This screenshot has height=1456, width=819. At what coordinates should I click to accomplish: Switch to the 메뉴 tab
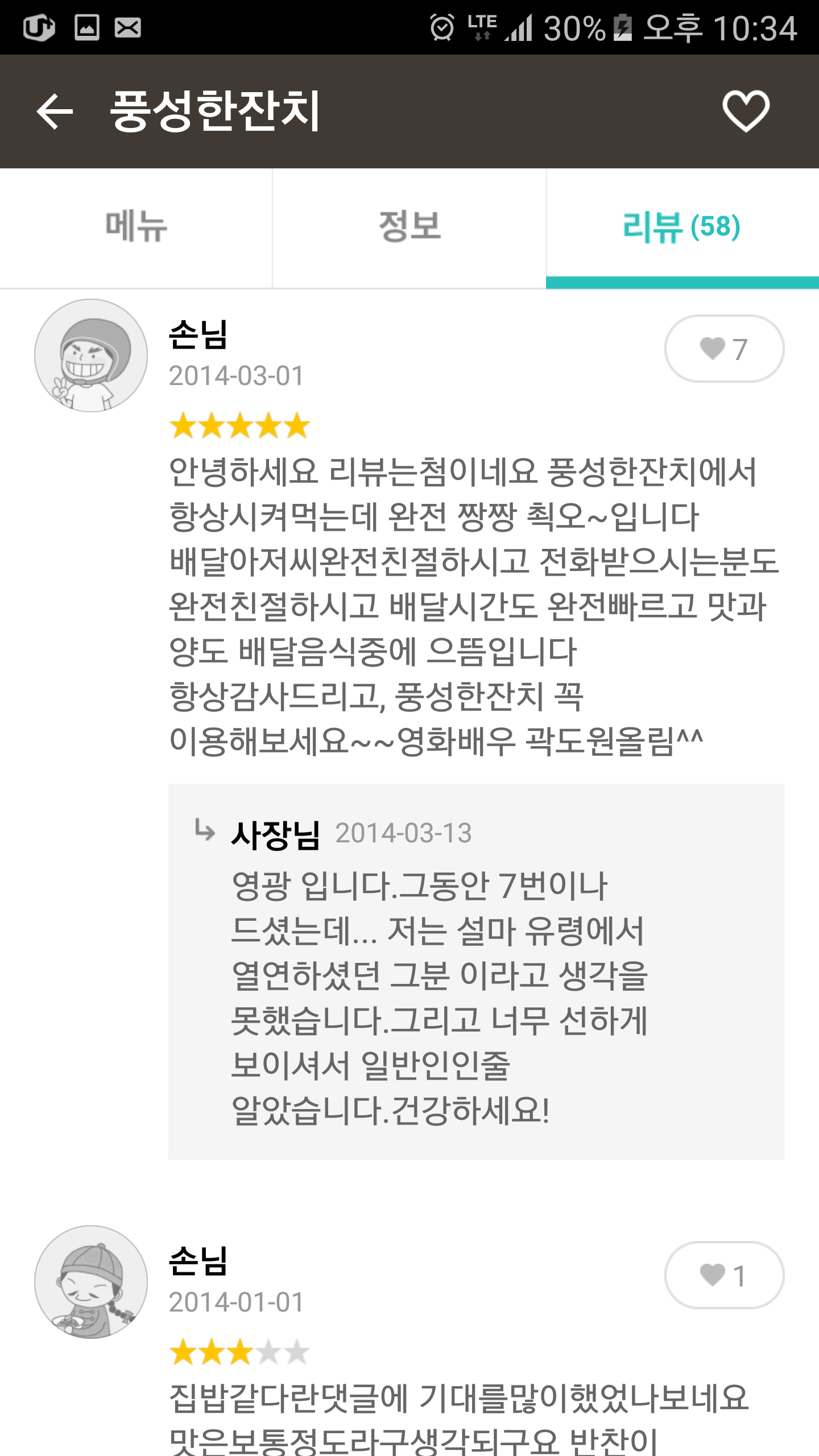[x=136, y=227]
